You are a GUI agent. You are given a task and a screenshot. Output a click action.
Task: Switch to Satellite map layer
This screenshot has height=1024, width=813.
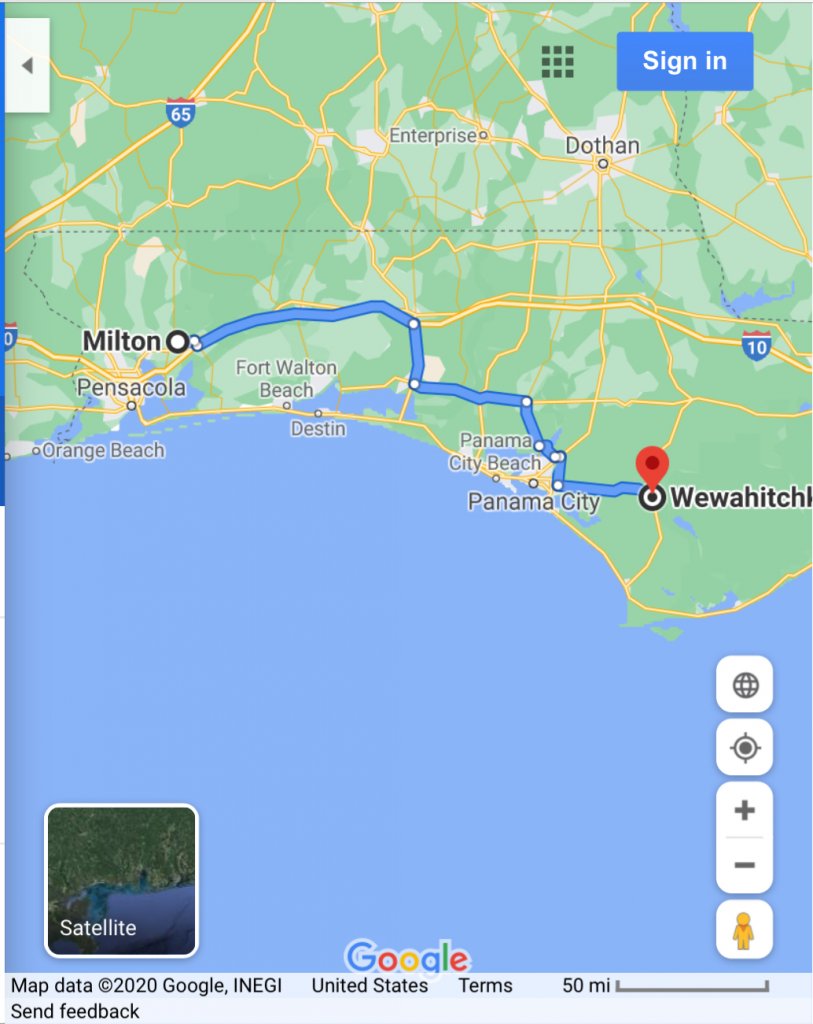pyautogui.click(x=121, y=880)
